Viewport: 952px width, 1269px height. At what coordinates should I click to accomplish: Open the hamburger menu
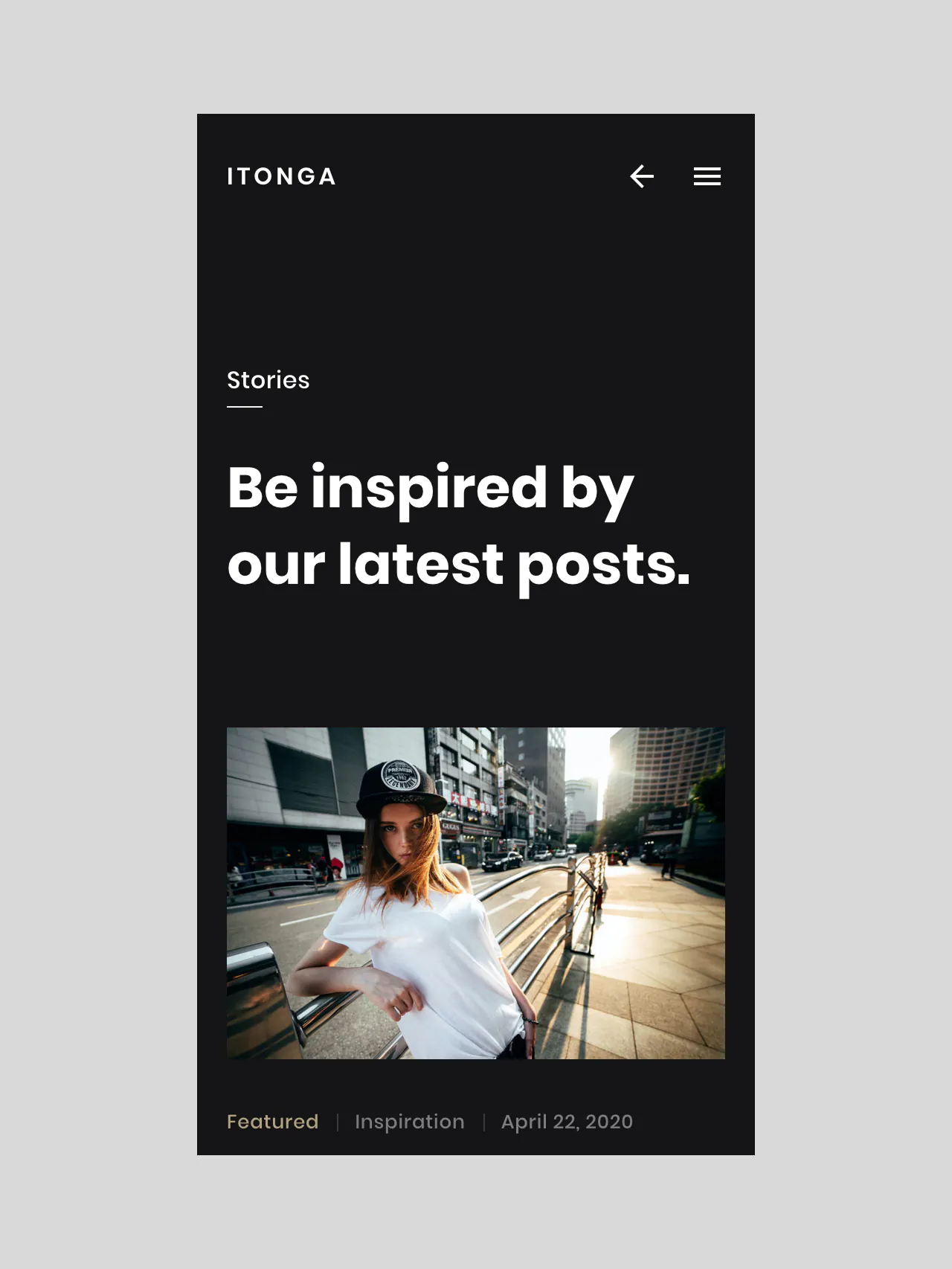707,176
